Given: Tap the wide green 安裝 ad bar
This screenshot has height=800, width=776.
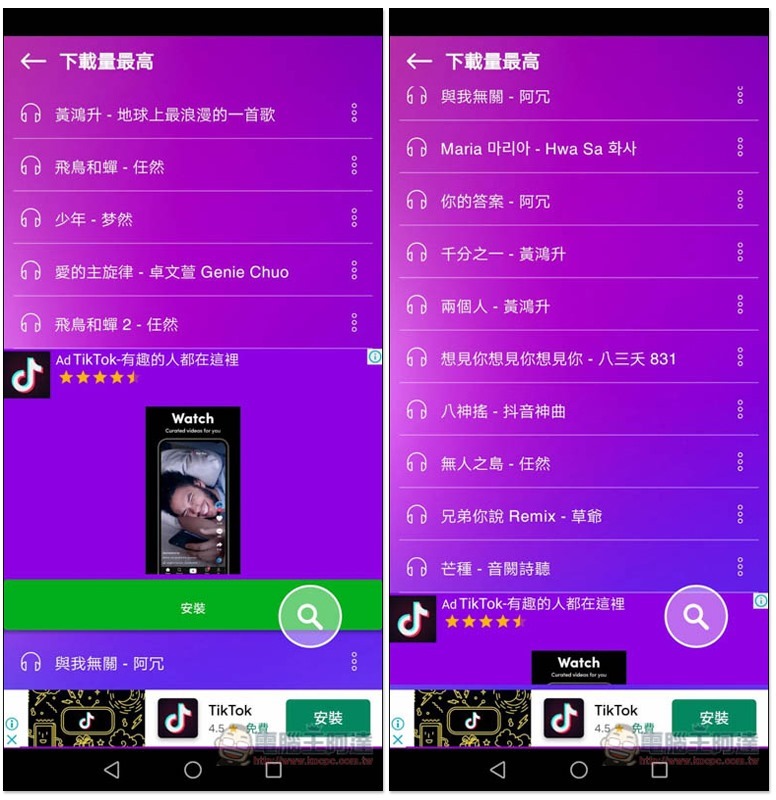Looking at the screenshot, I should [x=140, y=608].
